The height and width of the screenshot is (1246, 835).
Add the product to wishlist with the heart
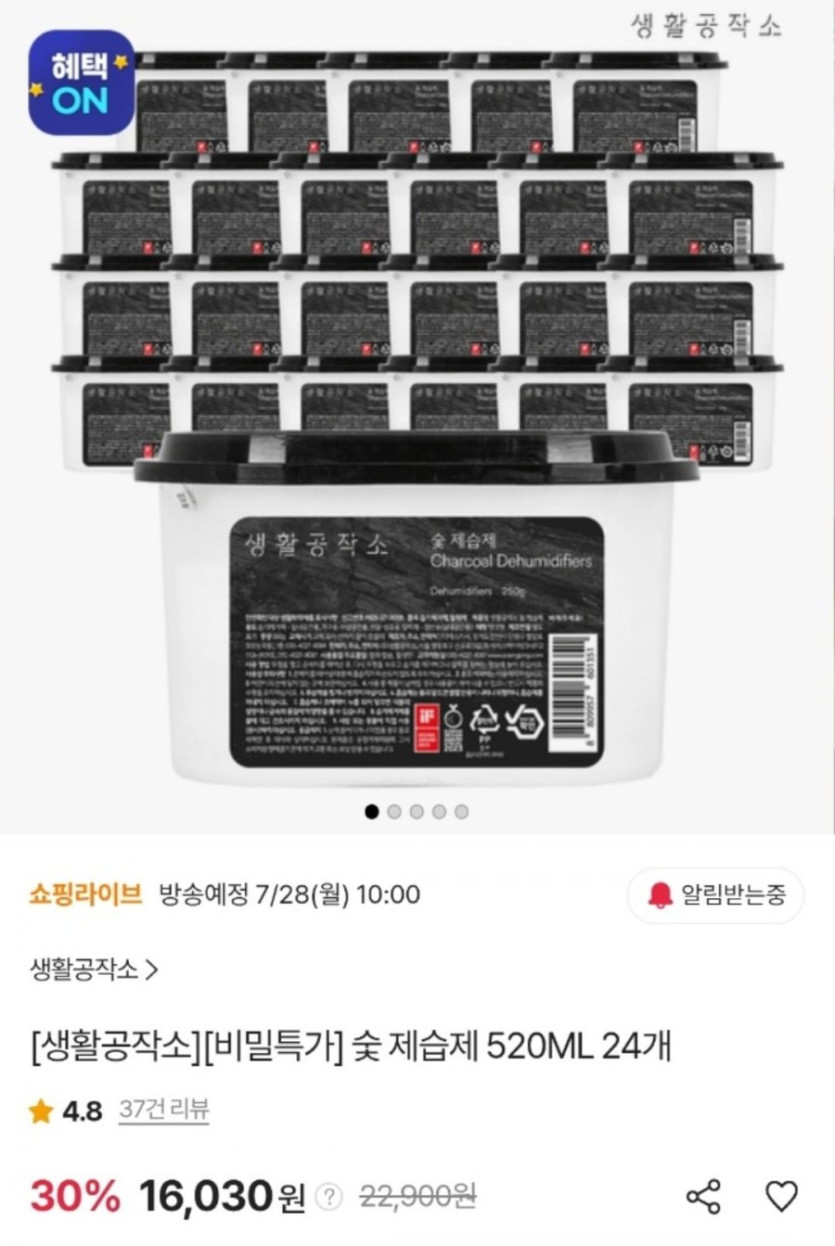781,1196
